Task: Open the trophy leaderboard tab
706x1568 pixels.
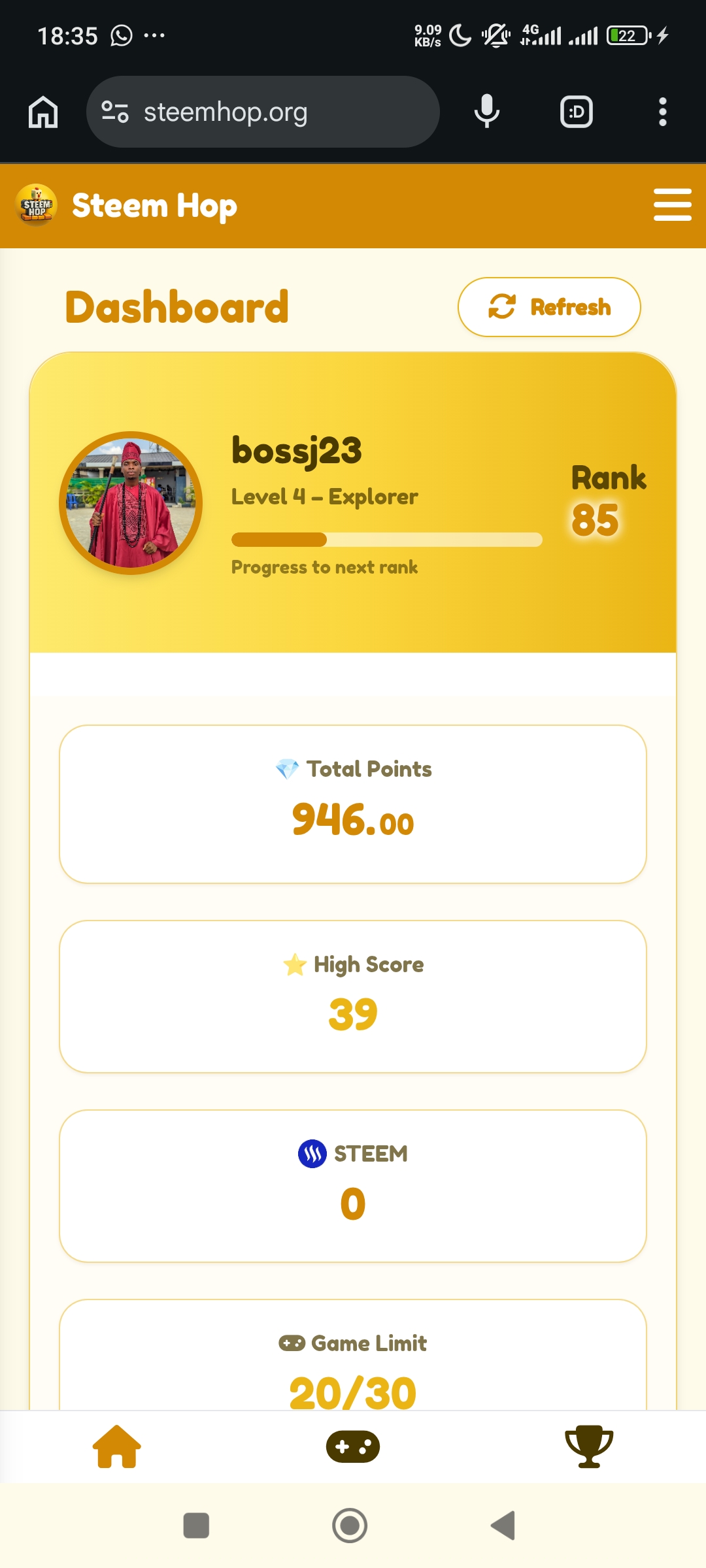Action: 589,1446
